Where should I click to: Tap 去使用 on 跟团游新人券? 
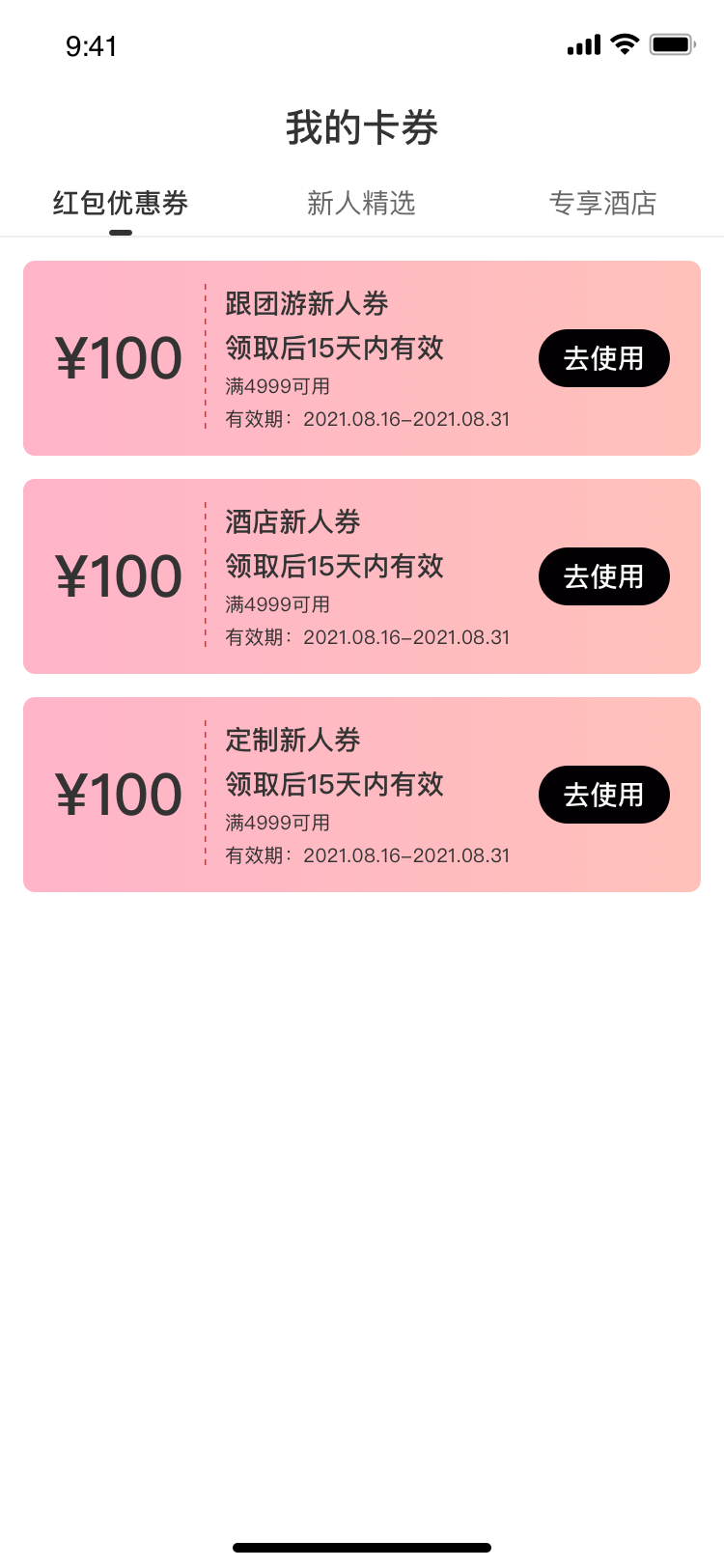click(x=603, y=358)
